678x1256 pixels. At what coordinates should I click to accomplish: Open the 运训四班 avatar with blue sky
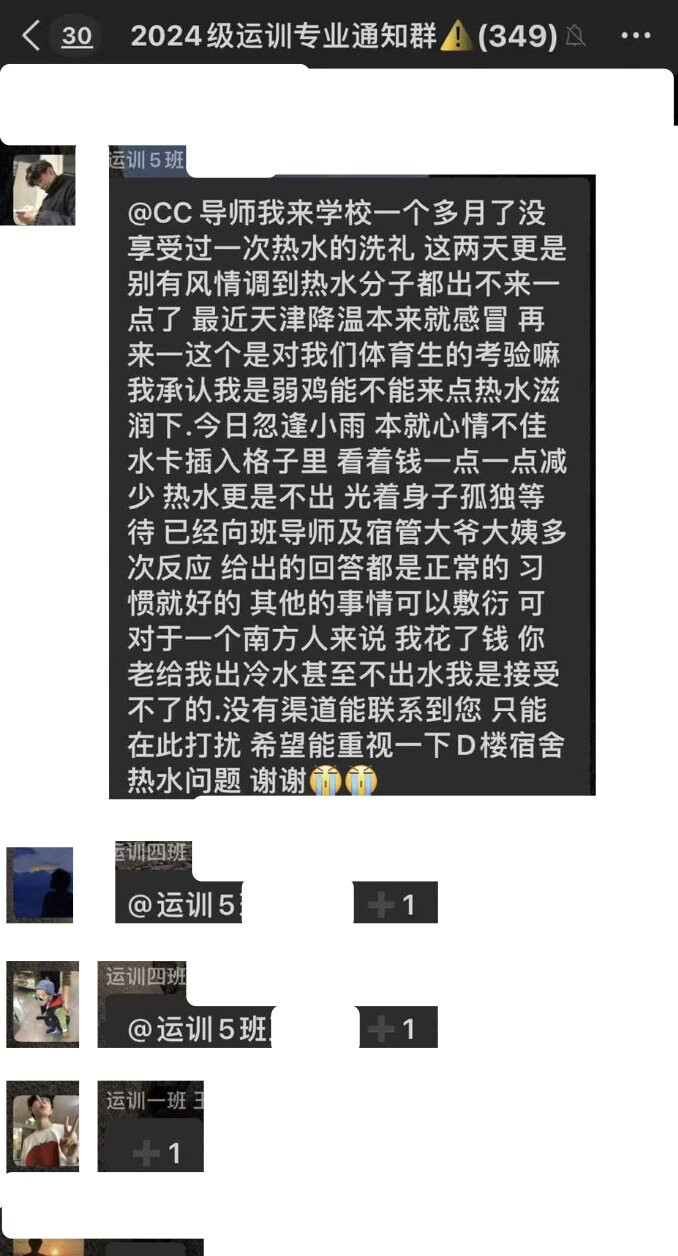pyautogui.click(x=42, y=884)
